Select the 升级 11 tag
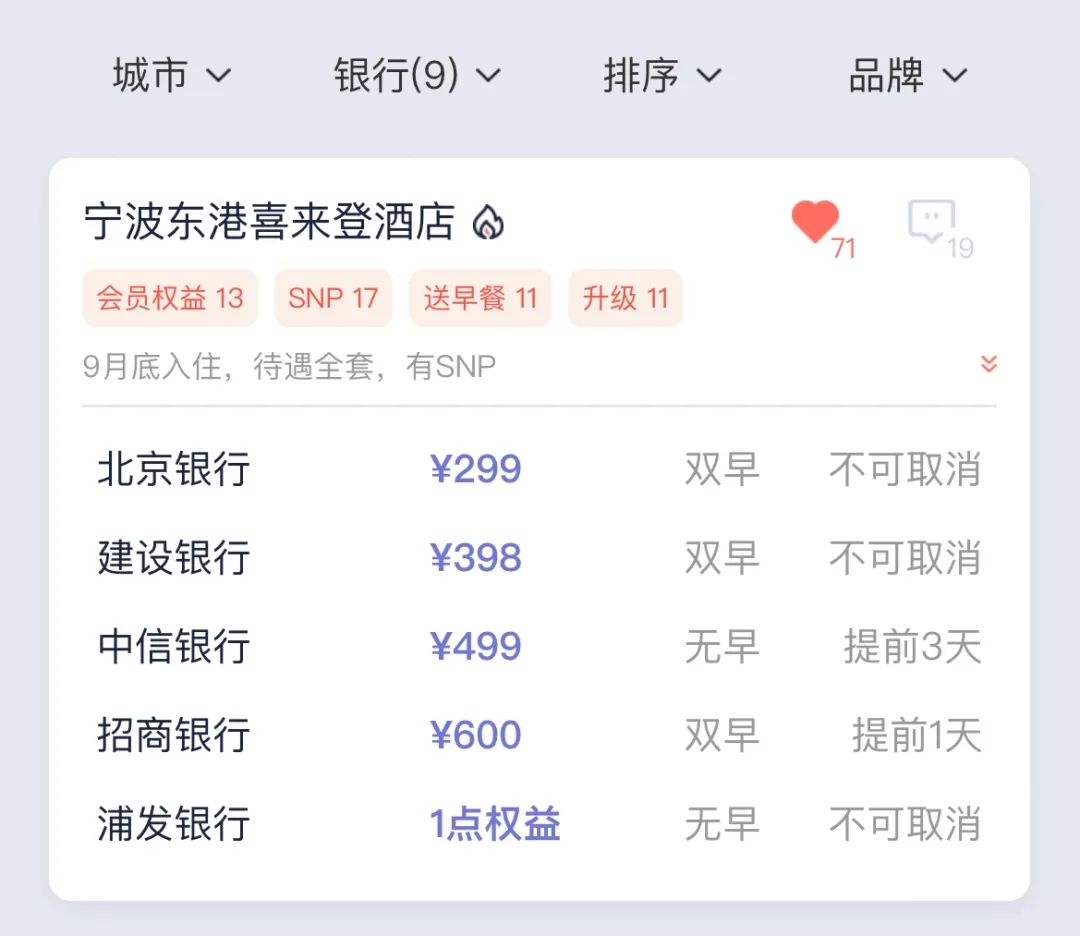 coord(625,298)
